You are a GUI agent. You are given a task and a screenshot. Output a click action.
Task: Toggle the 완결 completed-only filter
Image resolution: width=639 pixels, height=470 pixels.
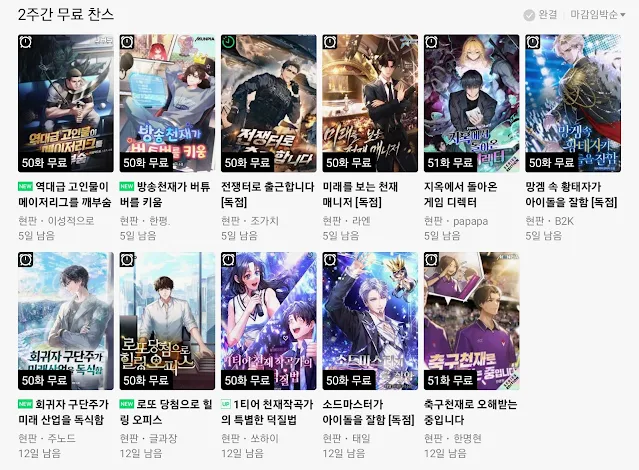coord(540,15)
